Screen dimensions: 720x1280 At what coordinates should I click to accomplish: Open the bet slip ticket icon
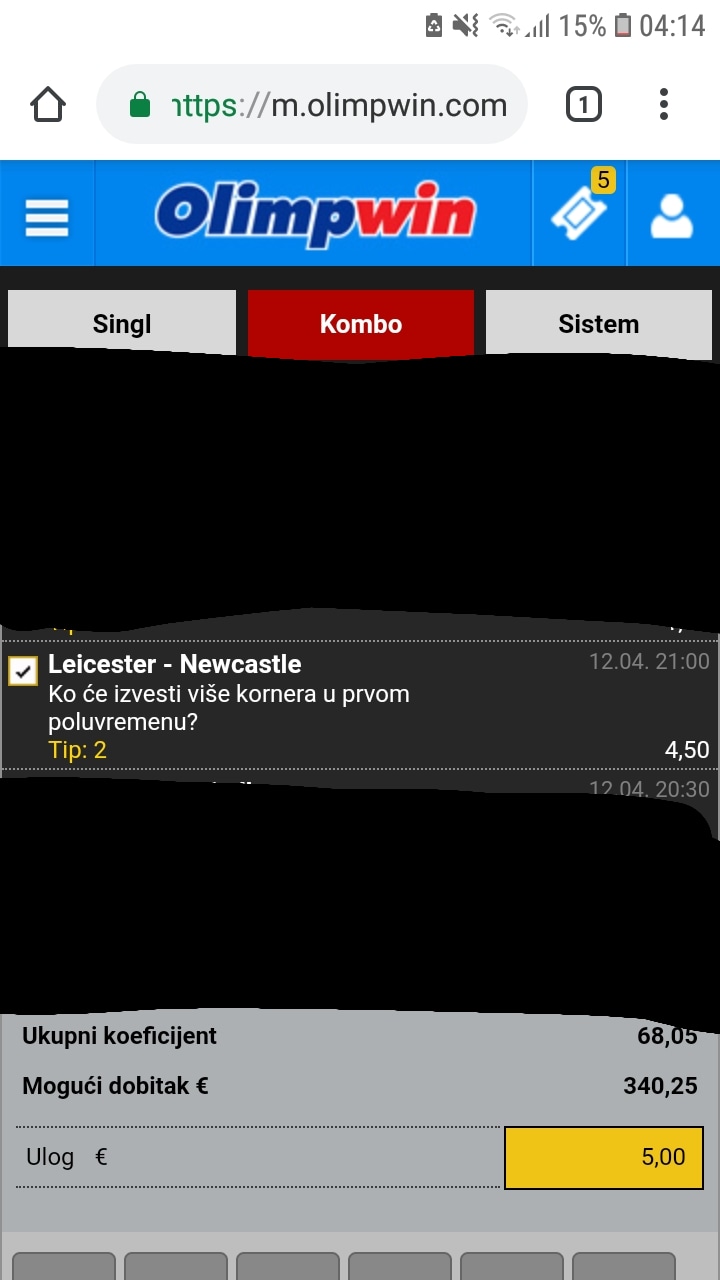(x=580, y=212)
